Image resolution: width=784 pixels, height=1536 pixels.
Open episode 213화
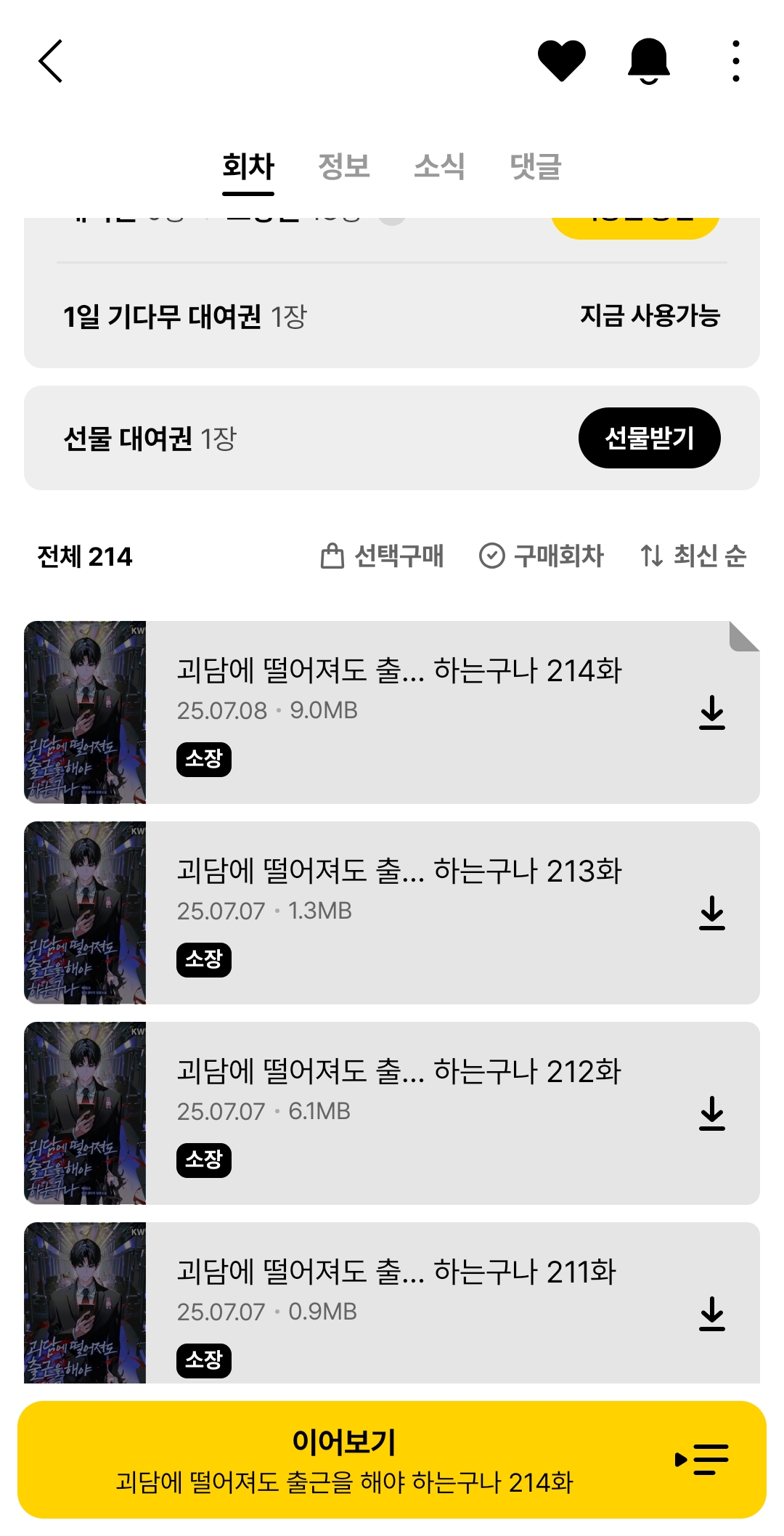(399, 890)
